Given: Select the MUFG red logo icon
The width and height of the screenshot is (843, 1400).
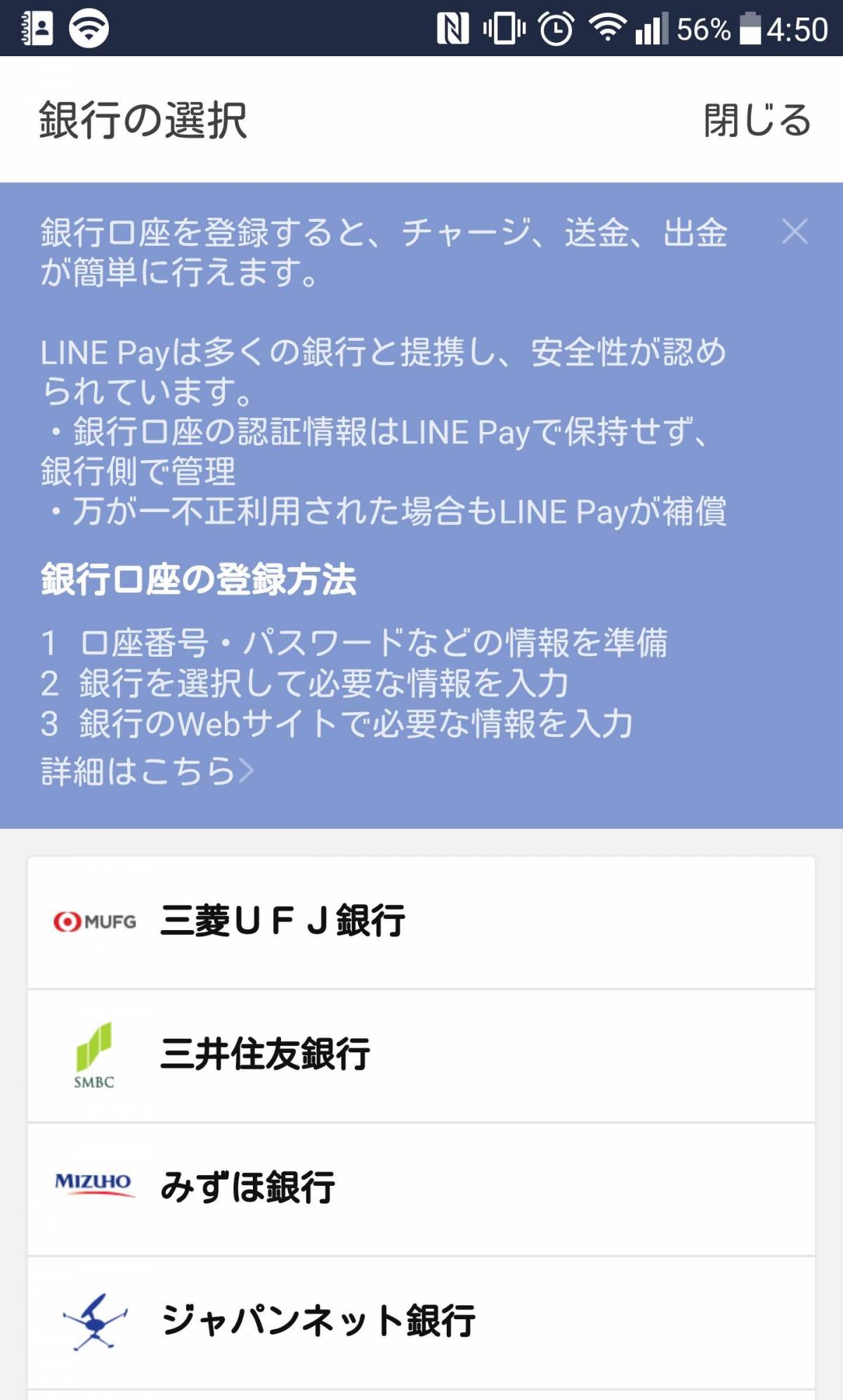Looking at the screenshot, I should tap(93, 920).
